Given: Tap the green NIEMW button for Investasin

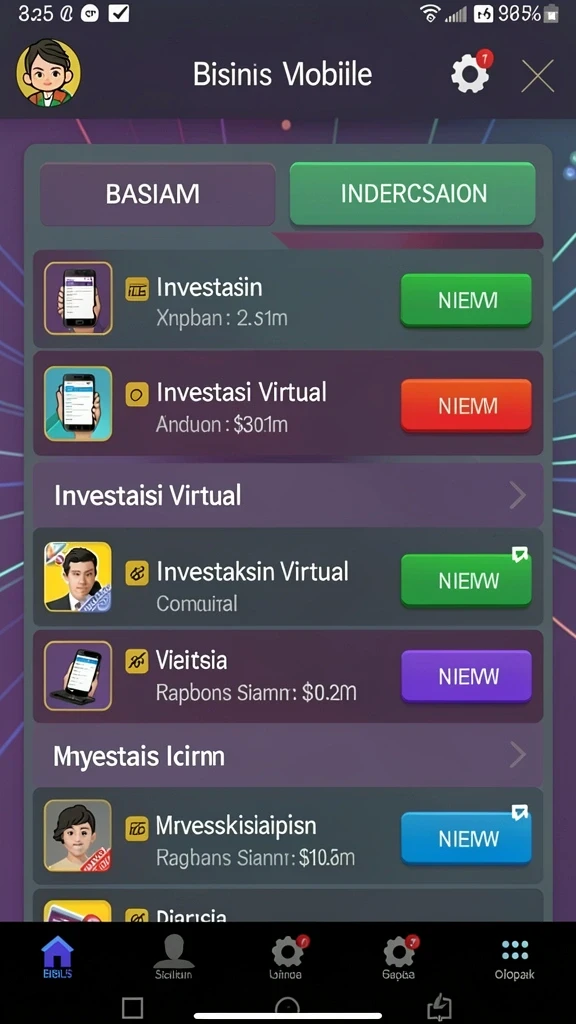Looking at the screenshot, I should [466, 300].
